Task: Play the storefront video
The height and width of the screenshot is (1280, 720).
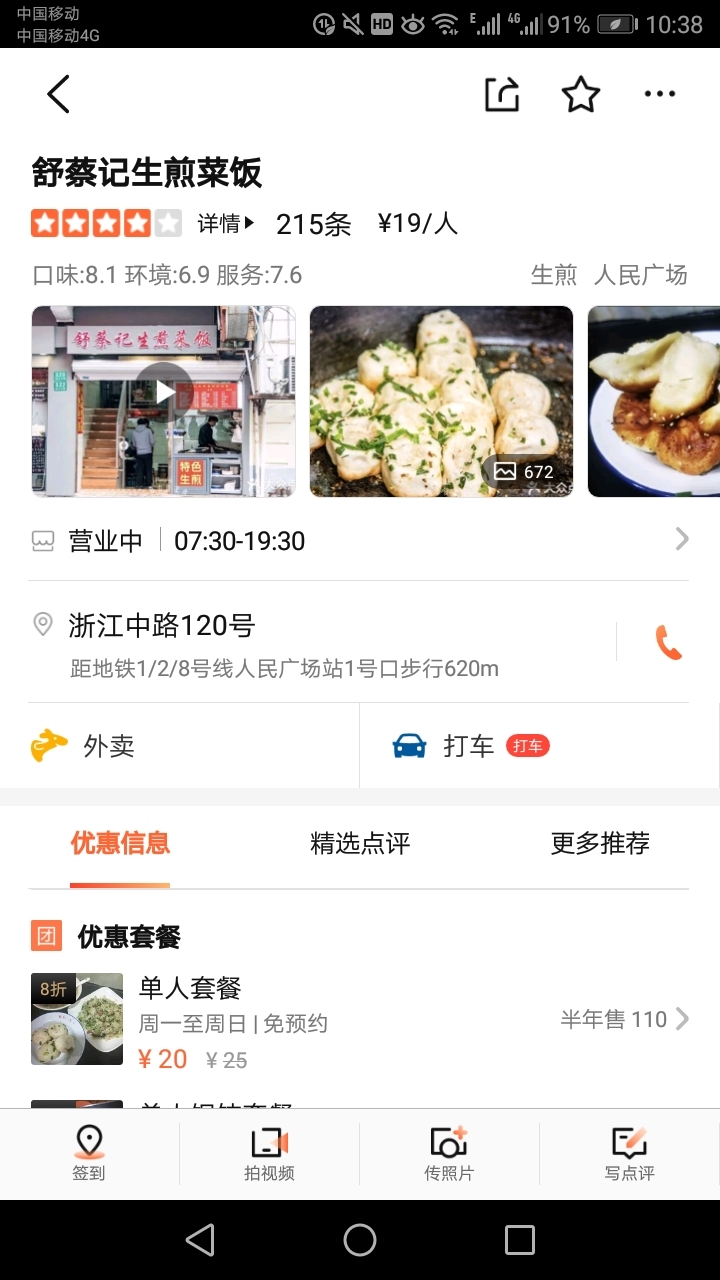Action: point(164,400)
